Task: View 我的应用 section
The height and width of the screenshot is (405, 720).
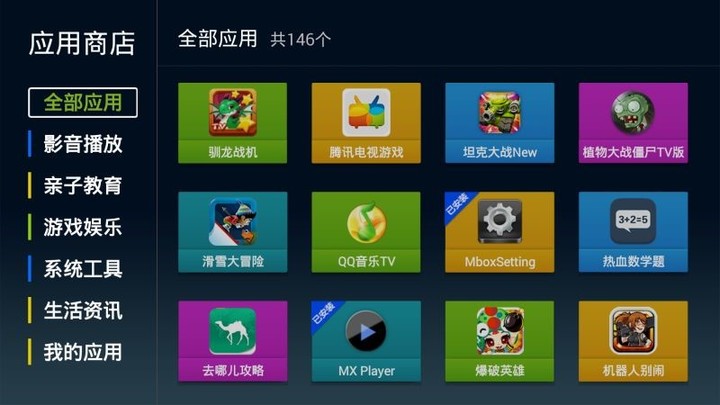Action: pos(82,352)
